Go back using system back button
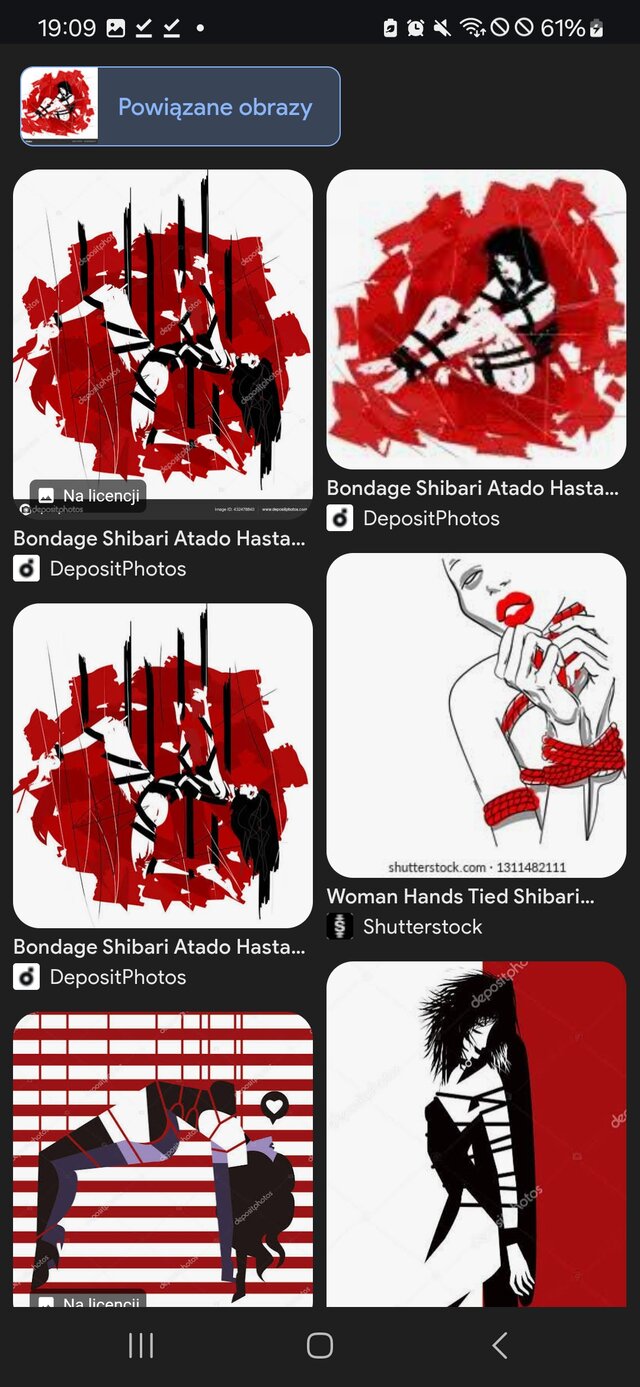This screenshot has width=640, height=1387. [x=499, y=1345]
